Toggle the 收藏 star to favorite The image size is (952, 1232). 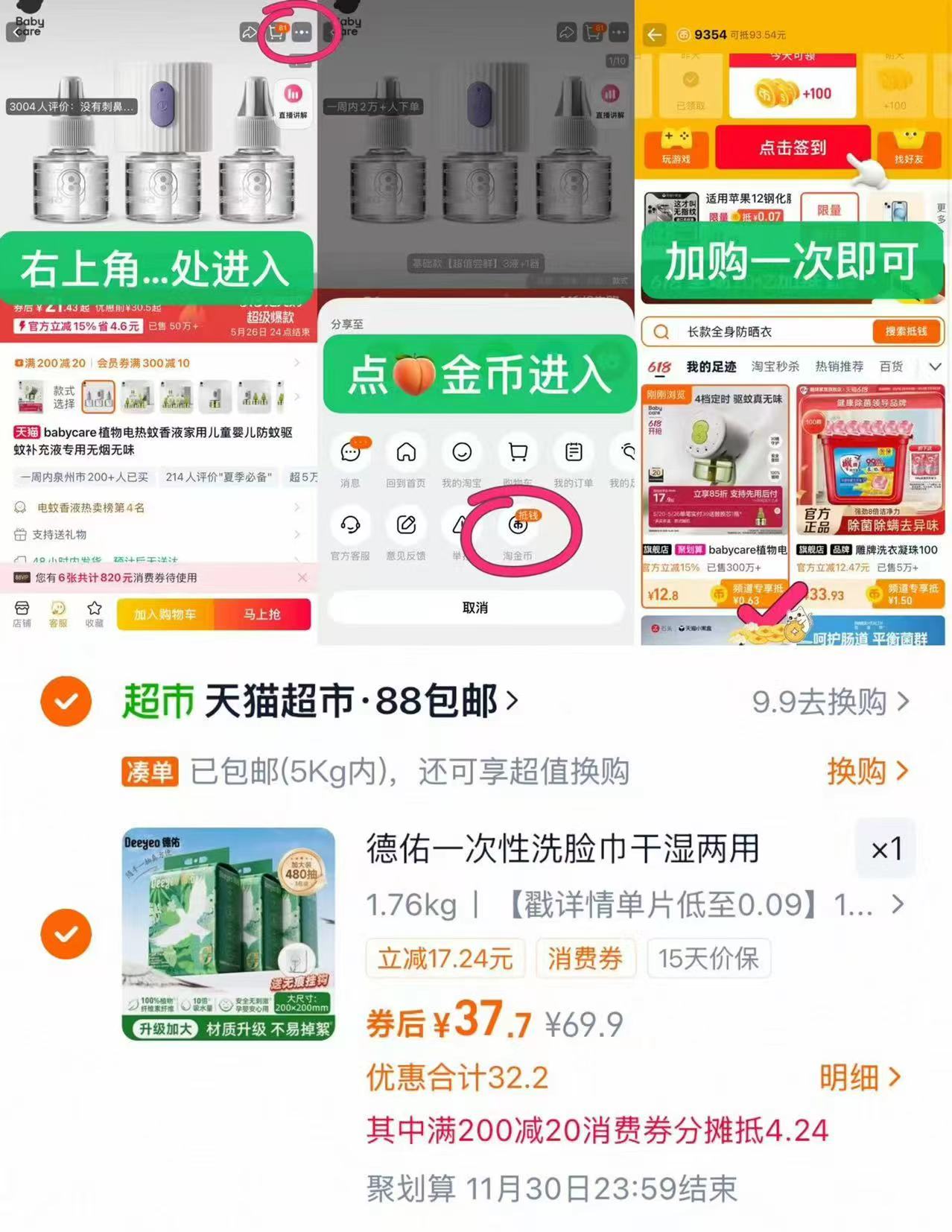(x=95, y=609)
